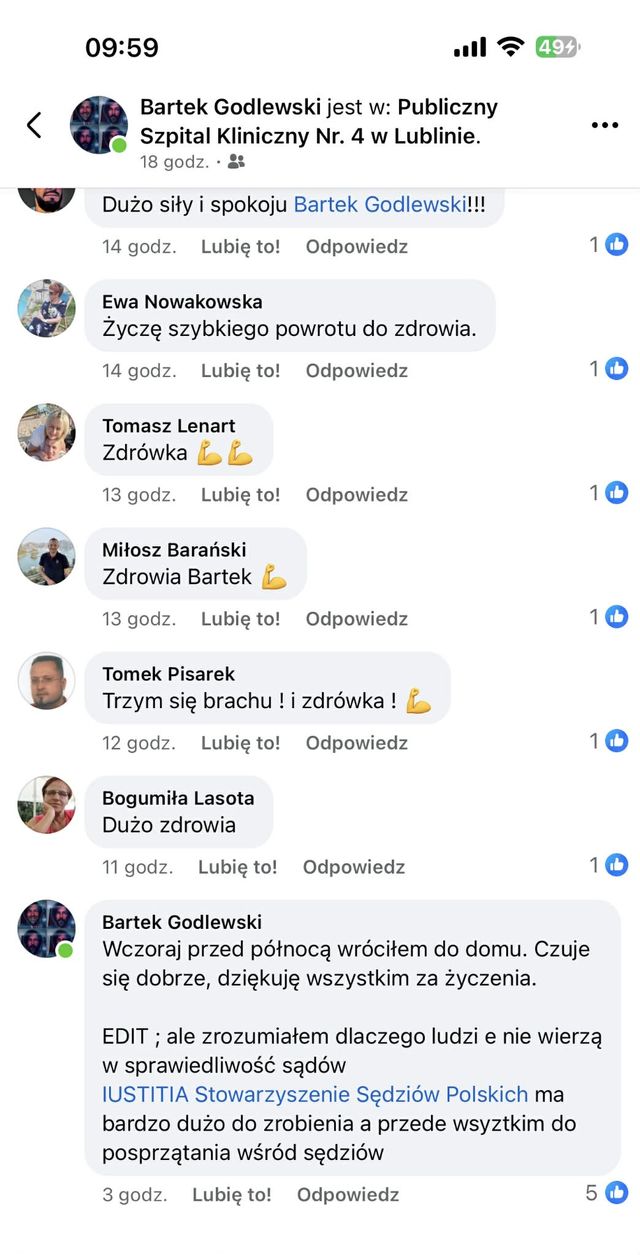Go back using the header arrow
This screenshot has height=1255, width=640.
coord(34,125)
